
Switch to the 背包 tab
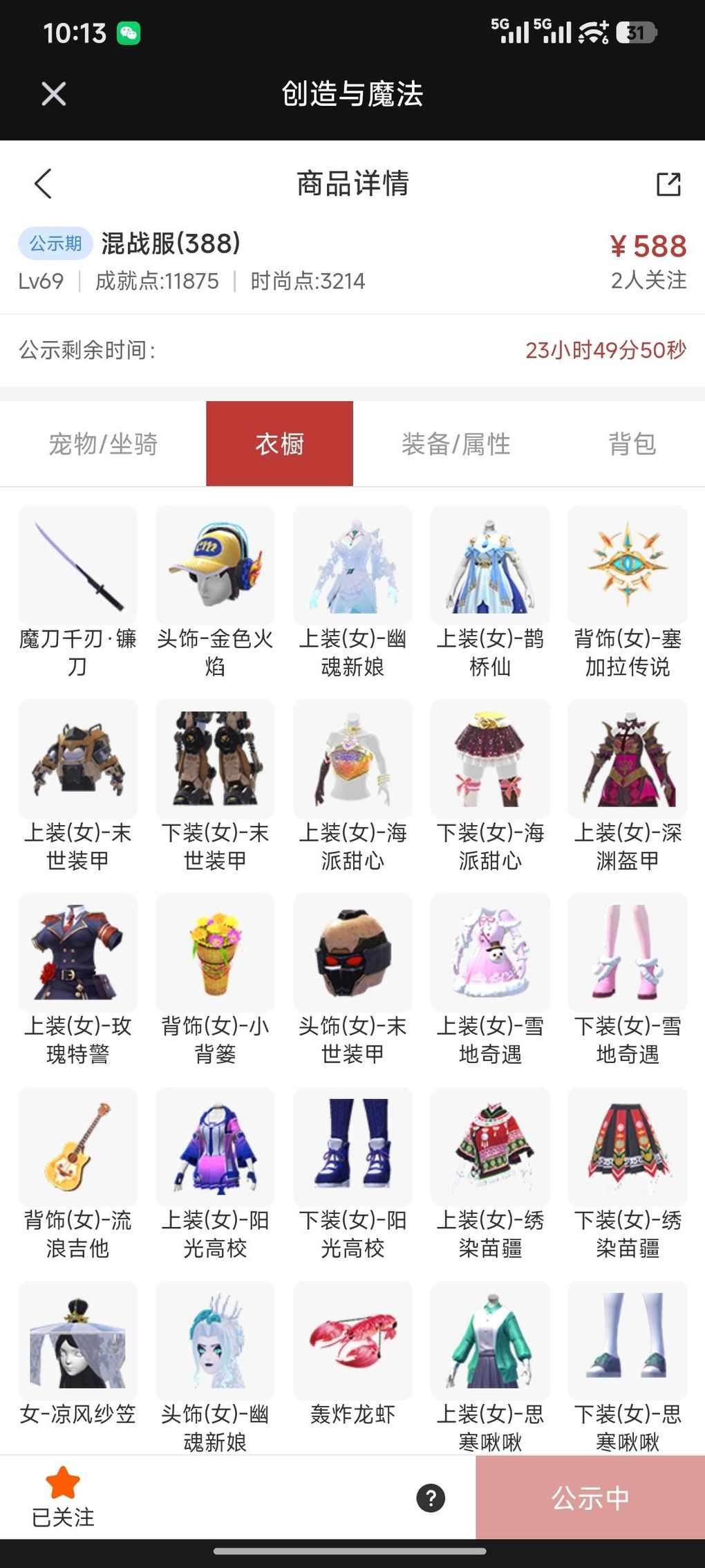point(632,444)
